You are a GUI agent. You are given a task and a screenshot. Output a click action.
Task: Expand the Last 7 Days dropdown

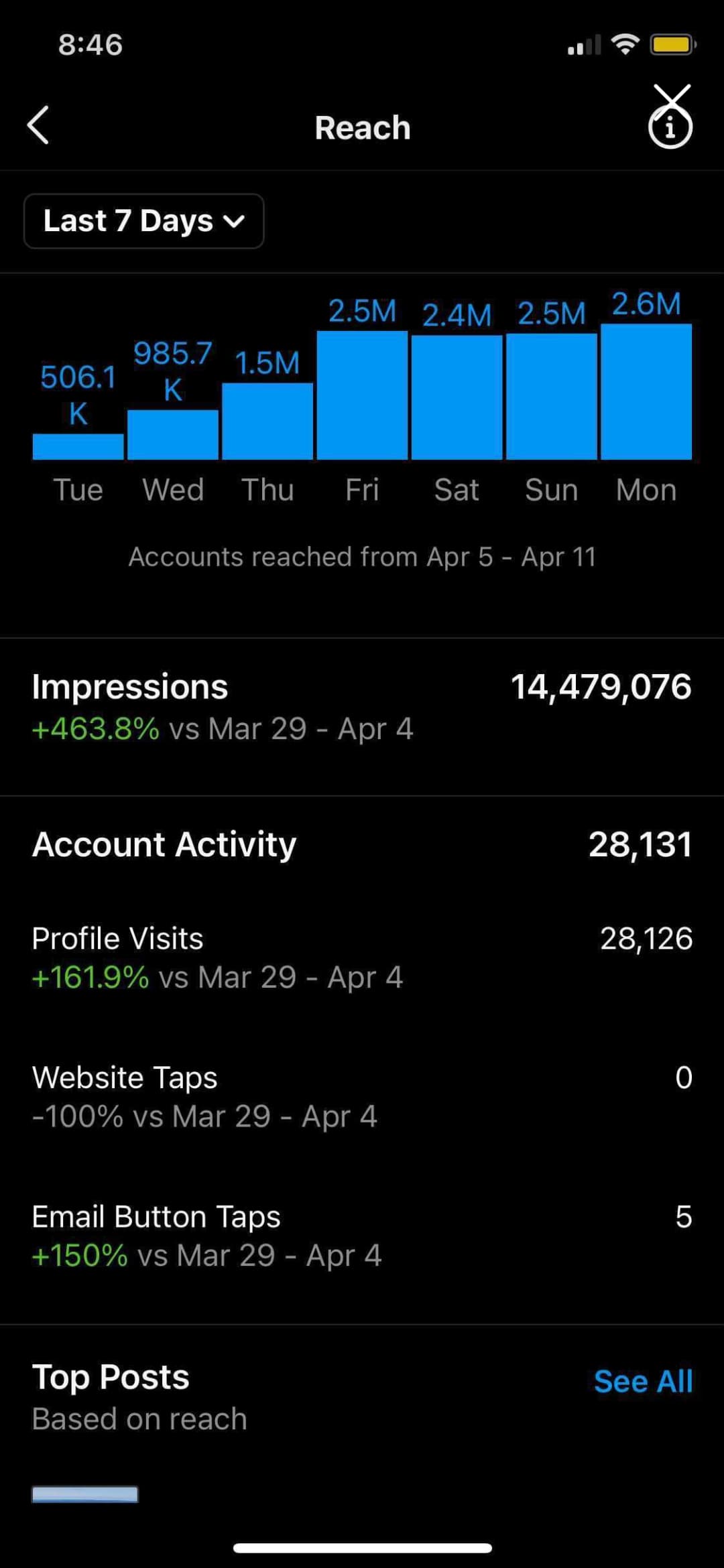pos(143,221)
